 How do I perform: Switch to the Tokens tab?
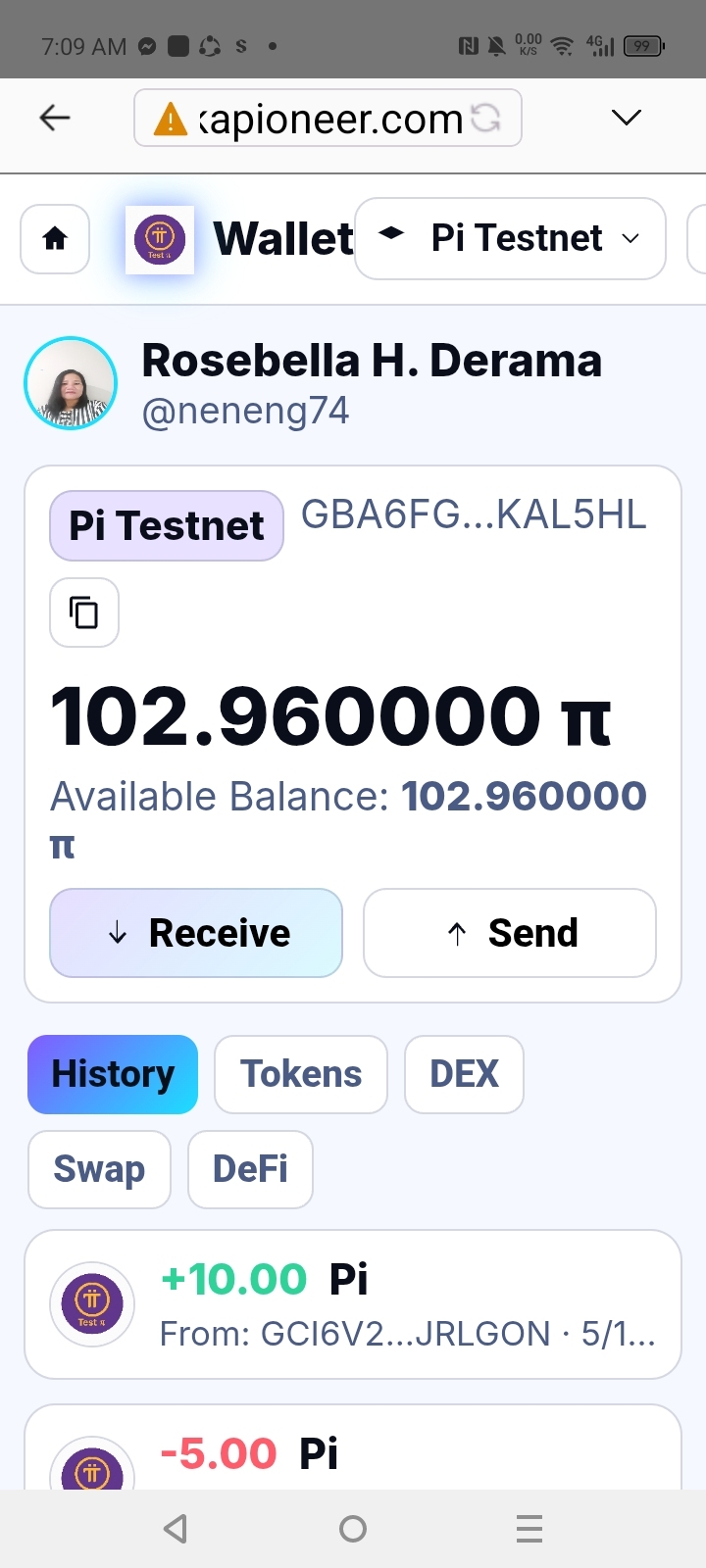(301, 1074)
